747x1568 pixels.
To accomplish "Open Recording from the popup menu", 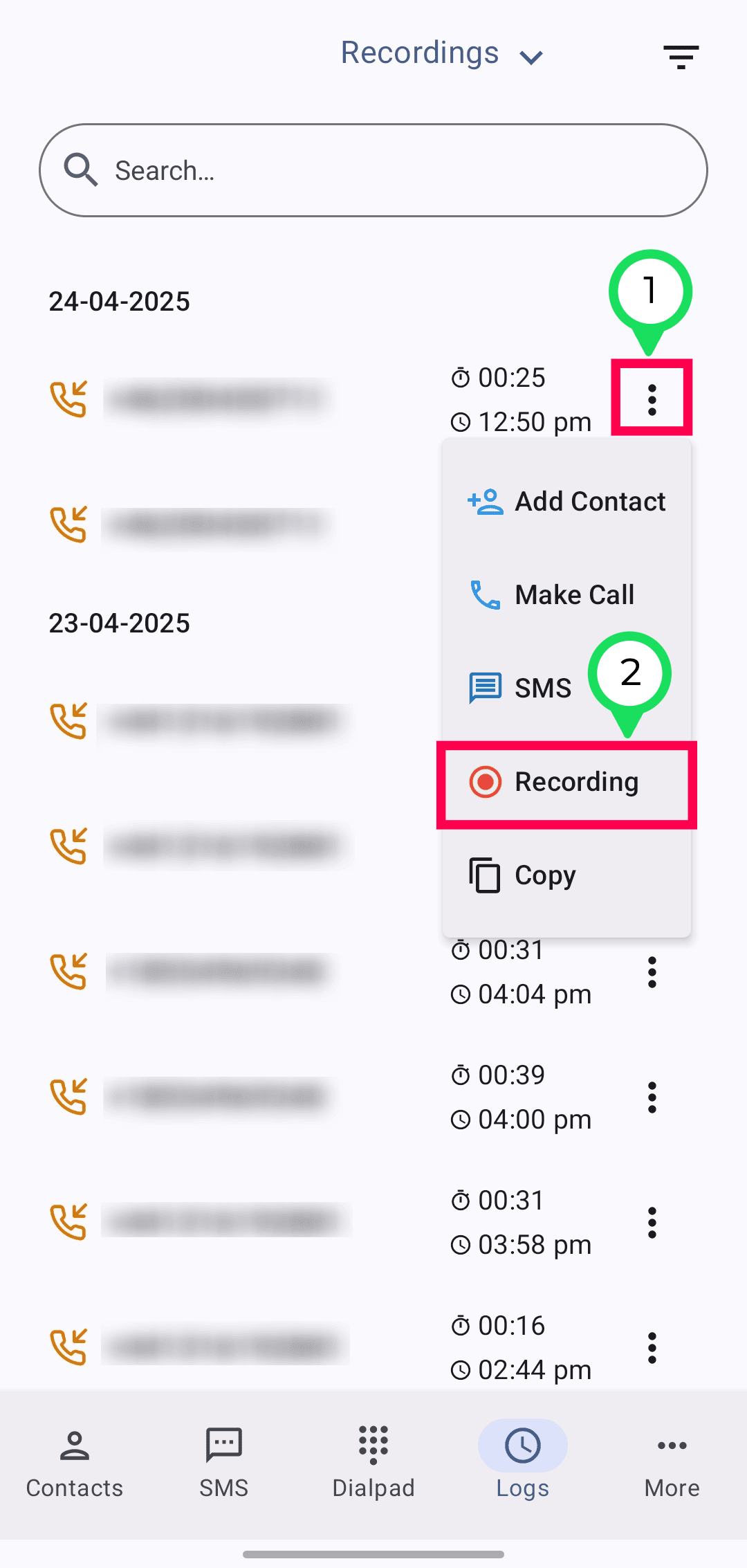I will pyautogui.click(x=566, y=783).
